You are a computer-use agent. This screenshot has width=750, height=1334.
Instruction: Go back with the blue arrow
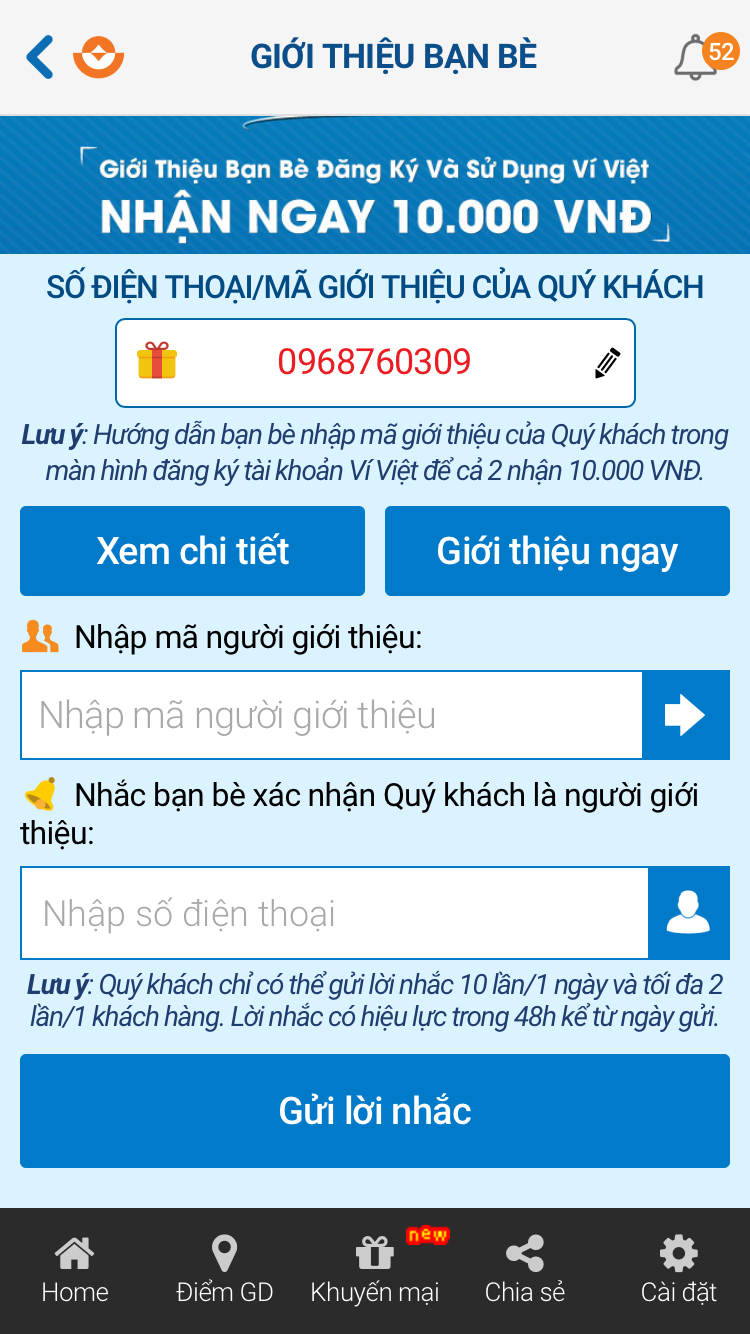pos(38,56)
